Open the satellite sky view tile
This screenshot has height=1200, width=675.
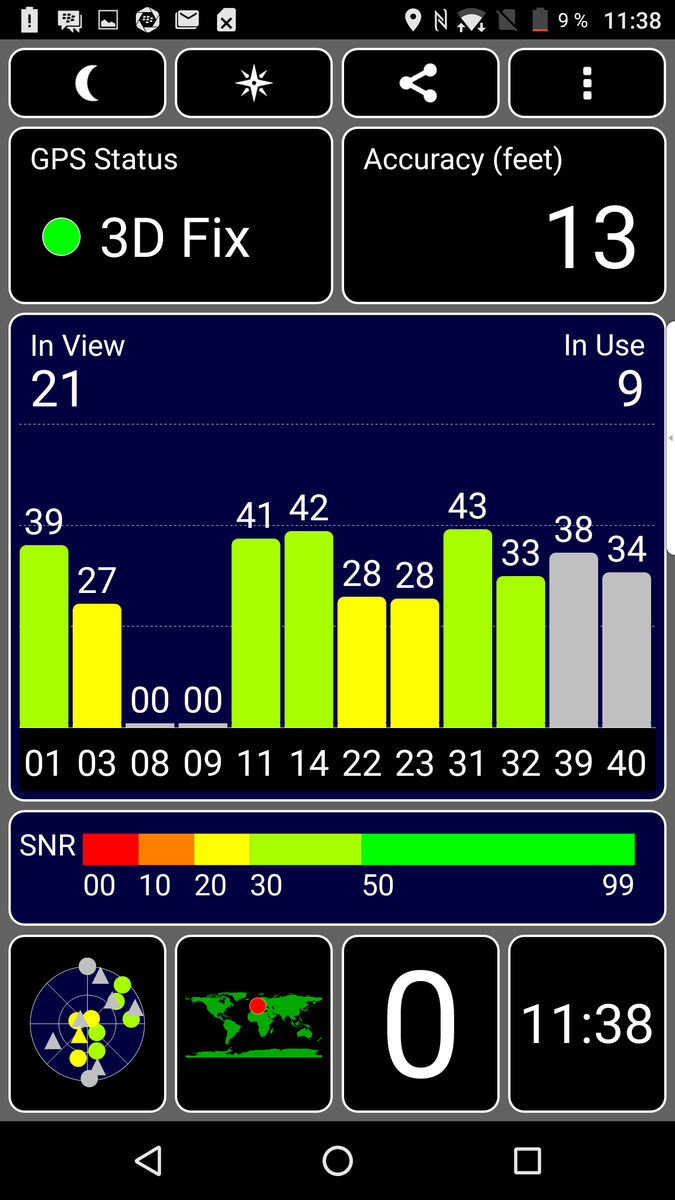point(87,1023)
